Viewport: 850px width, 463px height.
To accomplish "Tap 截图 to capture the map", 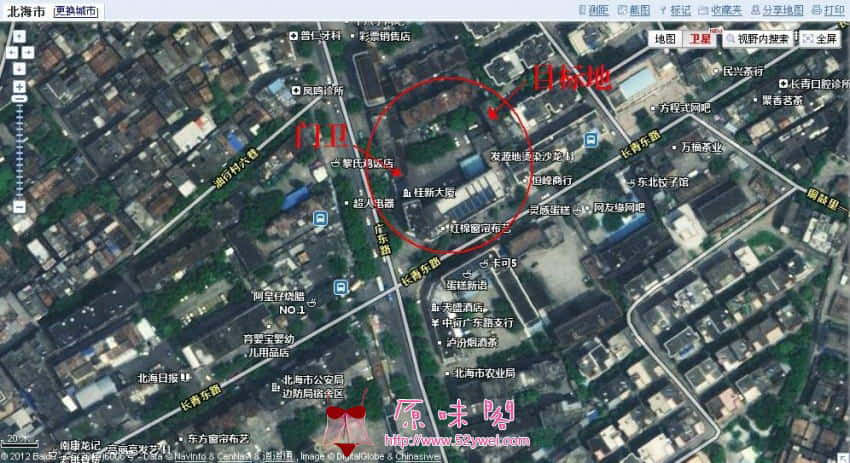I will coord(633,10).
